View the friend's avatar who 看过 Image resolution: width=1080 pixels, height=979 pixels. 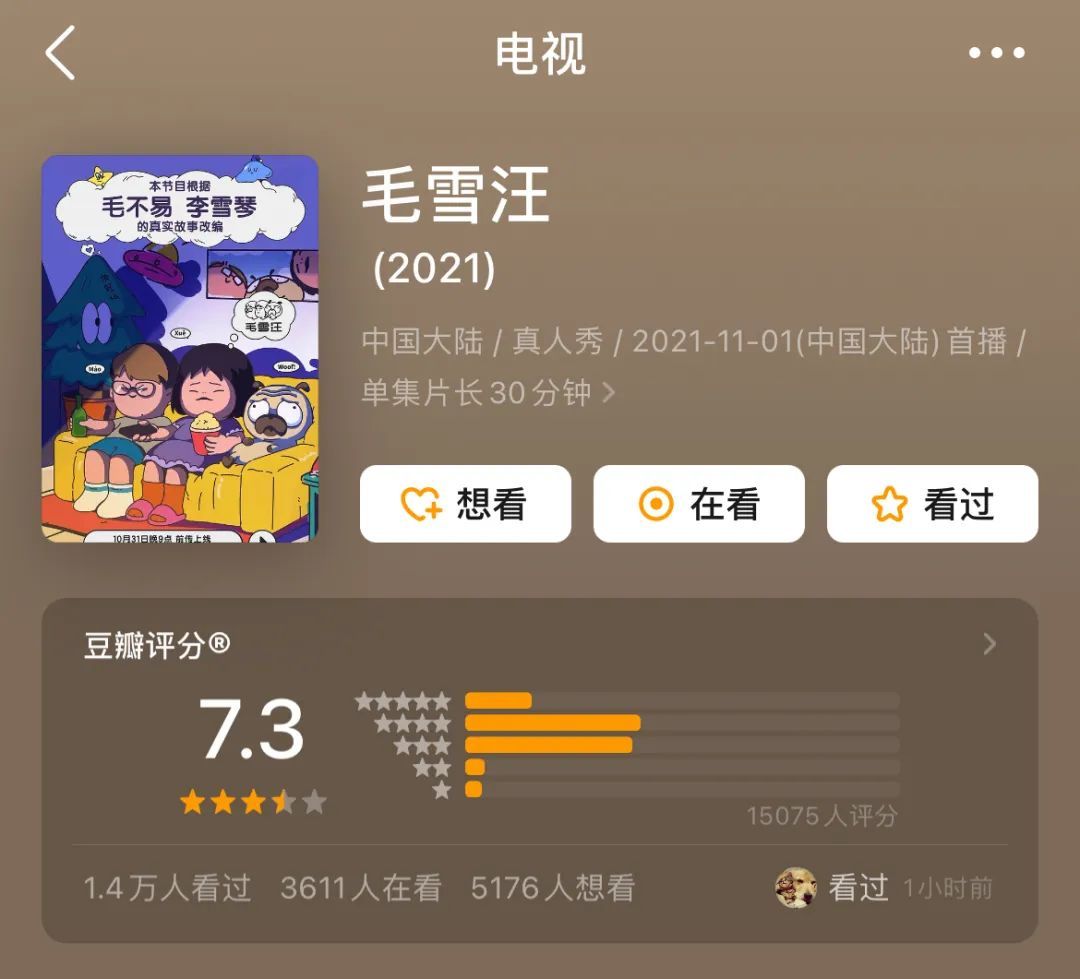pyautogui.click(x=796, y=888)
